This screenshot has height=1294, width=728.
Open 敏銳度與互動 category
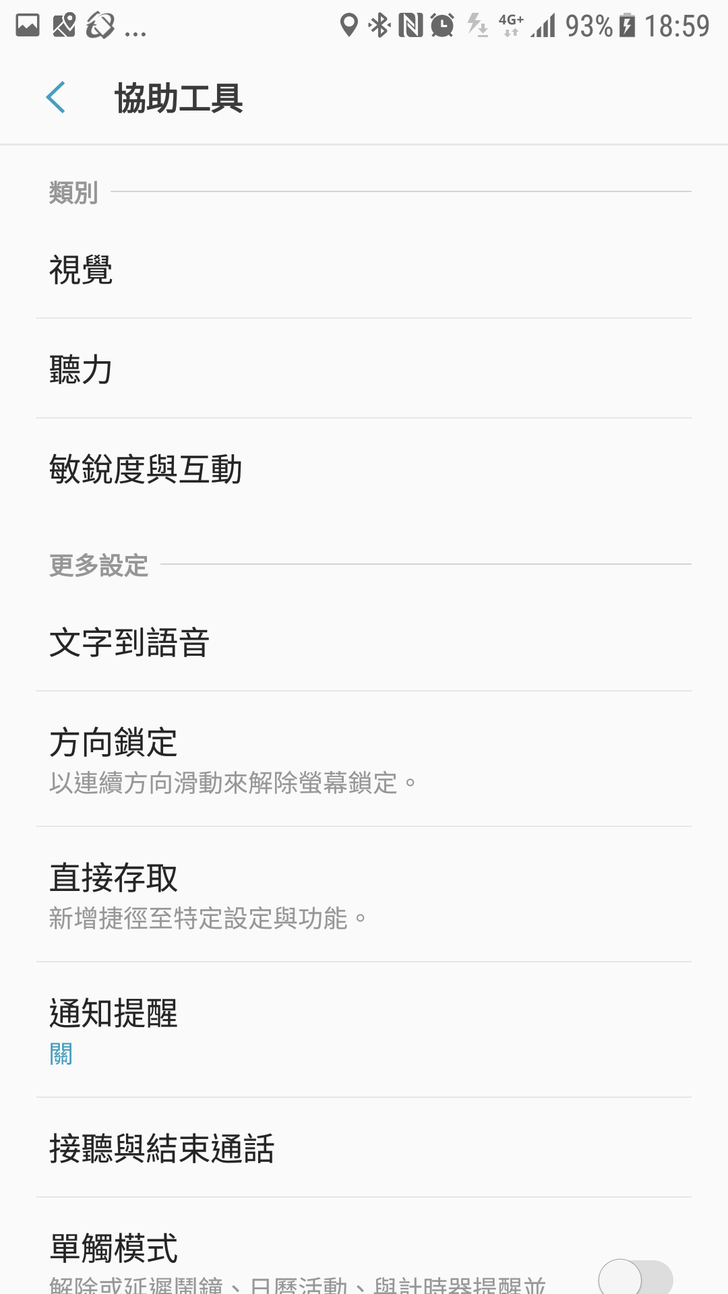pyautogui.click(x=364, y=469)
